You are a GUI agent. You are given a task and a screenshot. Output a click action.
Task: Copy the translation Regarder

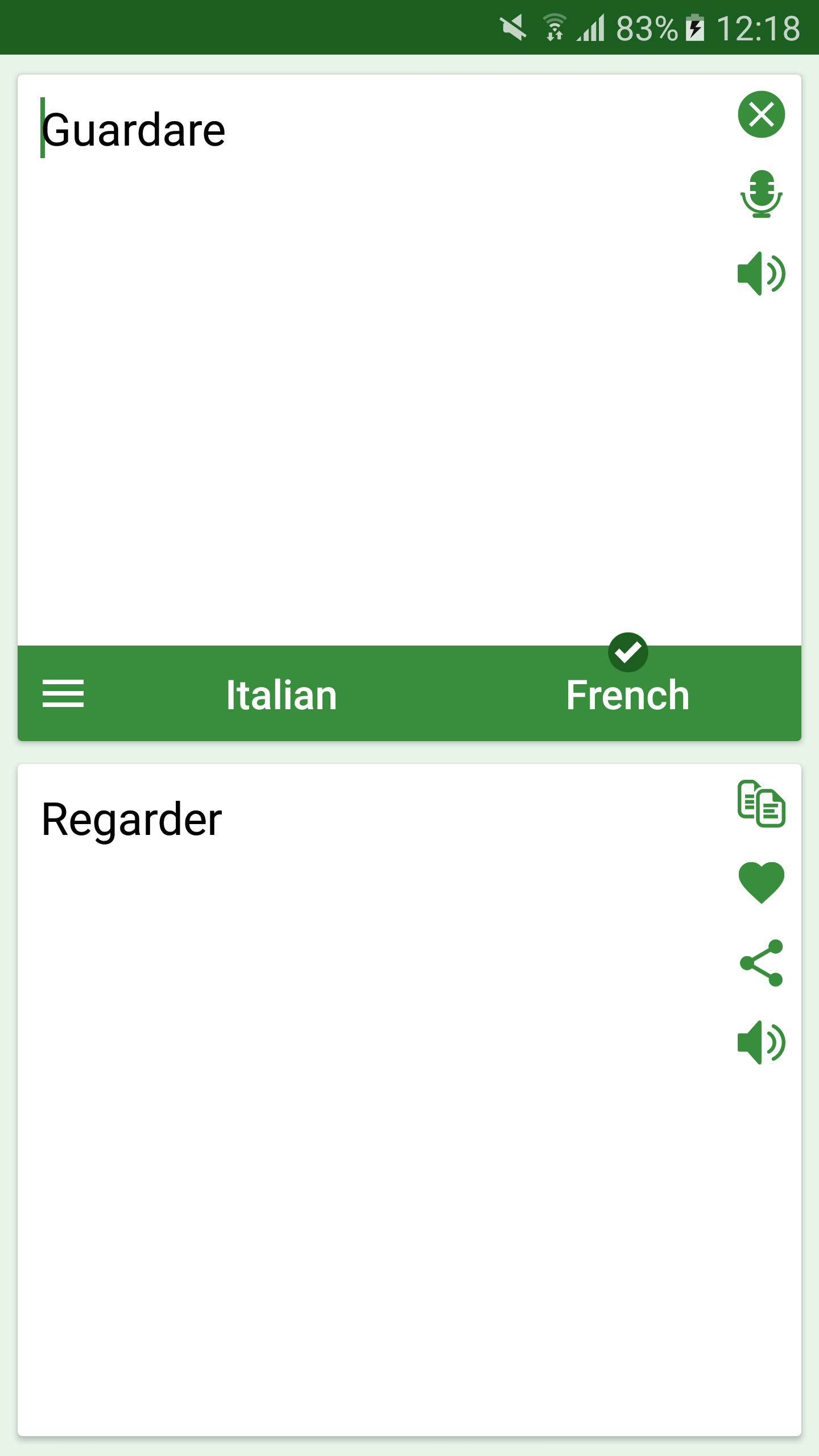[x=761, y=804]
